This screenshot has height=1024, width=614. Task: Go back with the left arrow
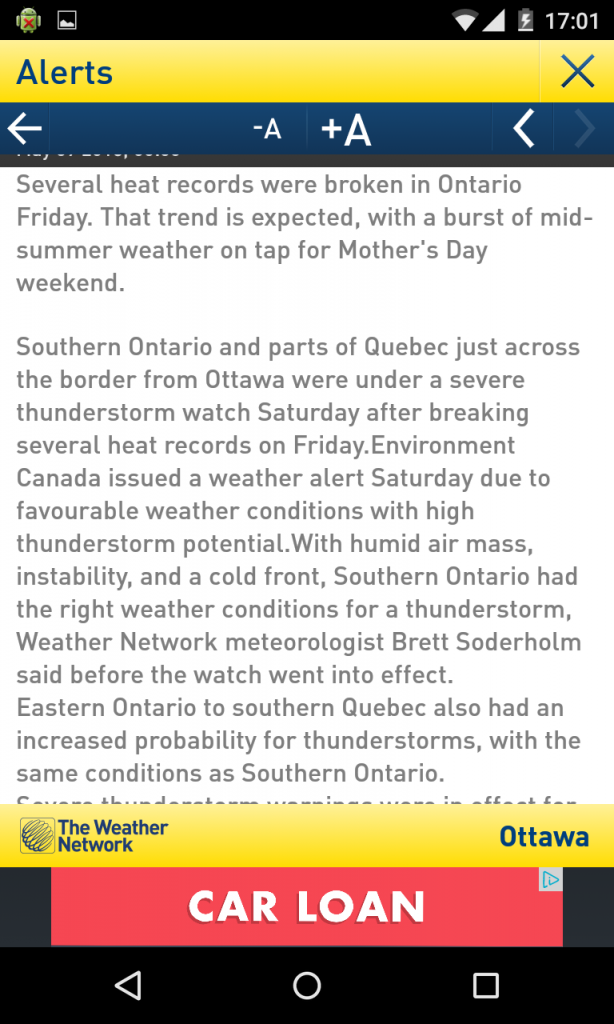click(x=25, y=128)
